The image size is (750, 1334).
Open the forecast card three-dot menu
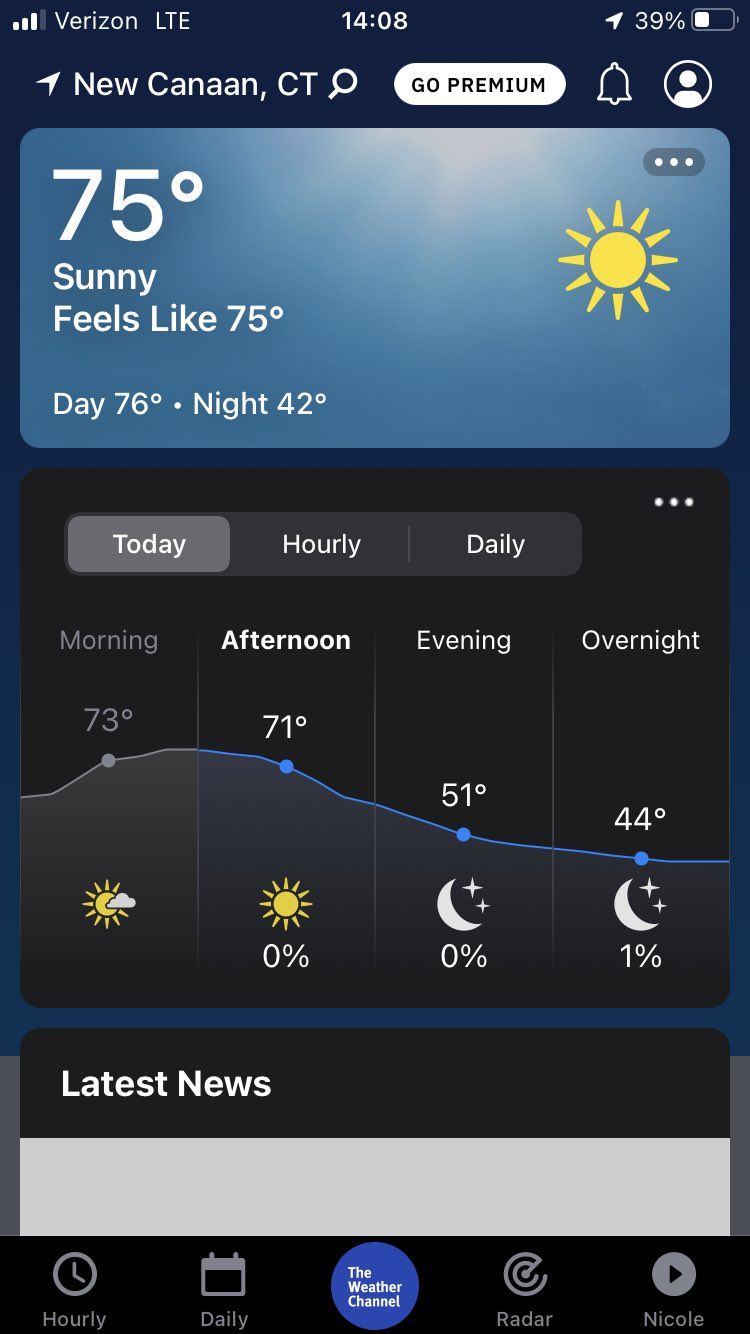click(x=673, y=502)
